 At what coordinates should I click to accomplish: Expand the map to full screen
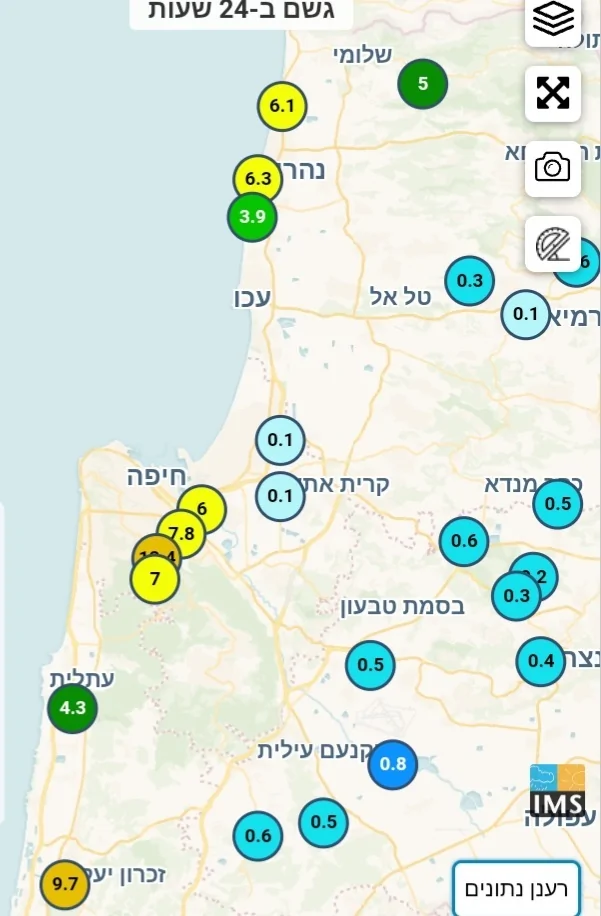click(553, 93)
